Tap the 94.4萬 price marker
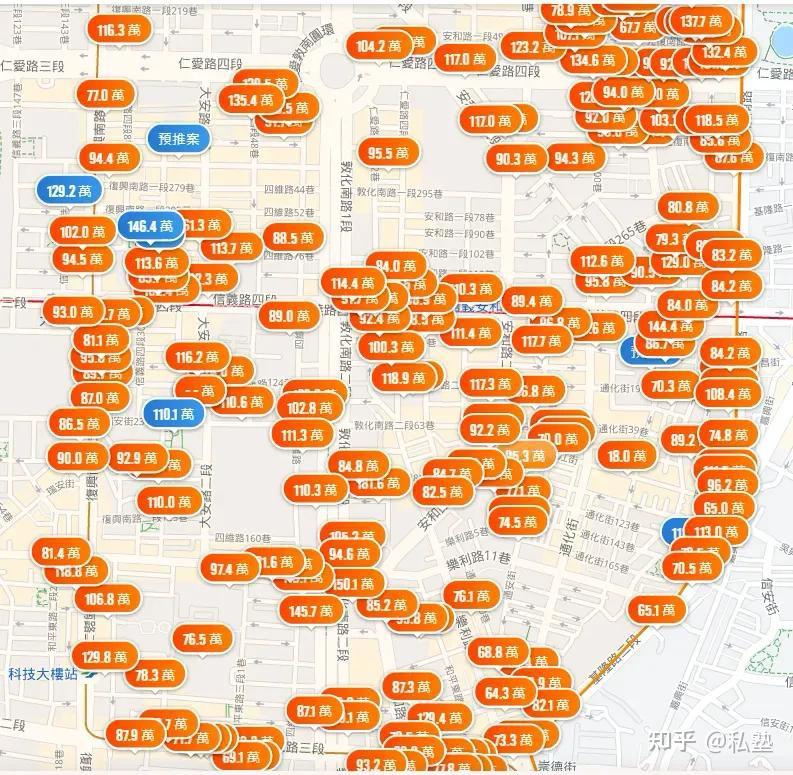Viewport: 793px width, 775px height. [109, 158]
